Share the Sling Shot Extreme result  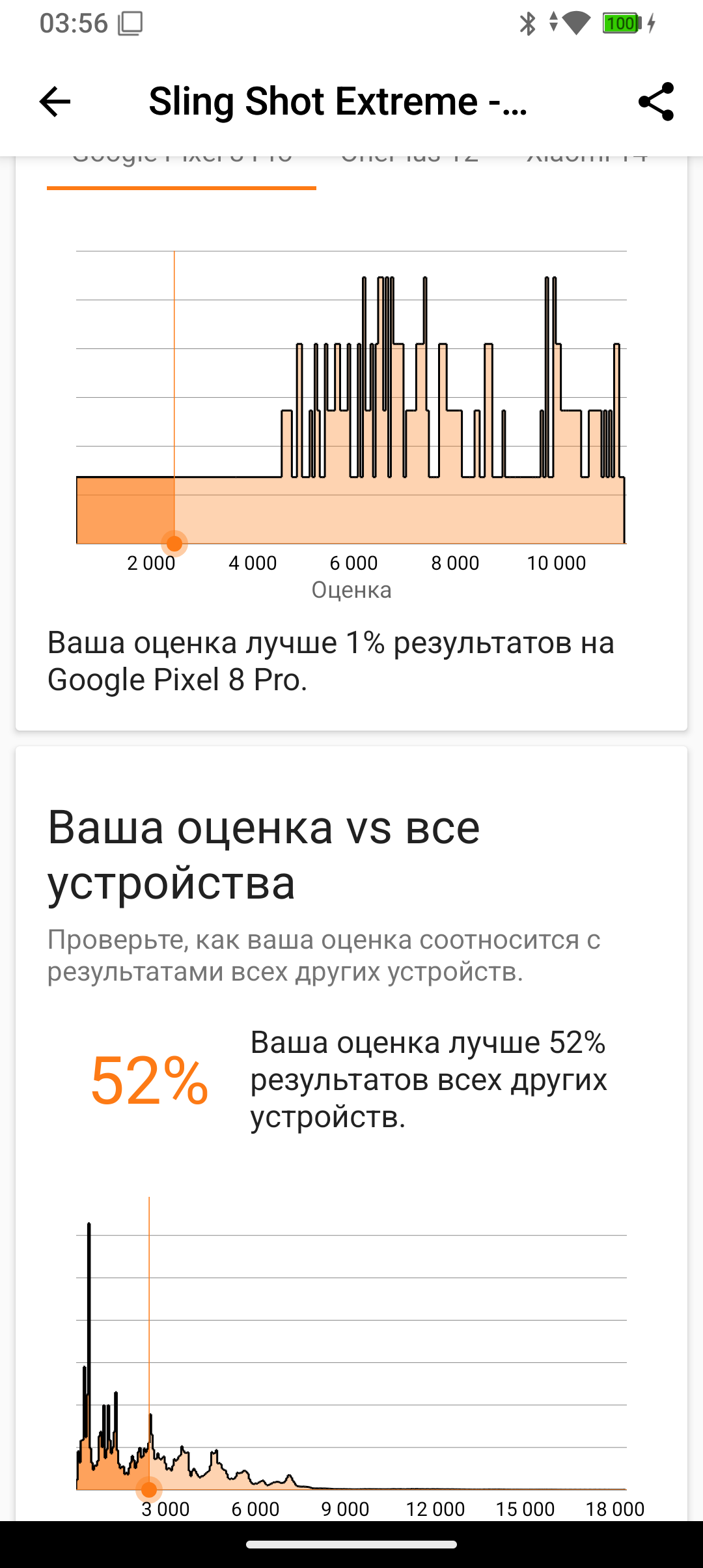tap(655, 102)
